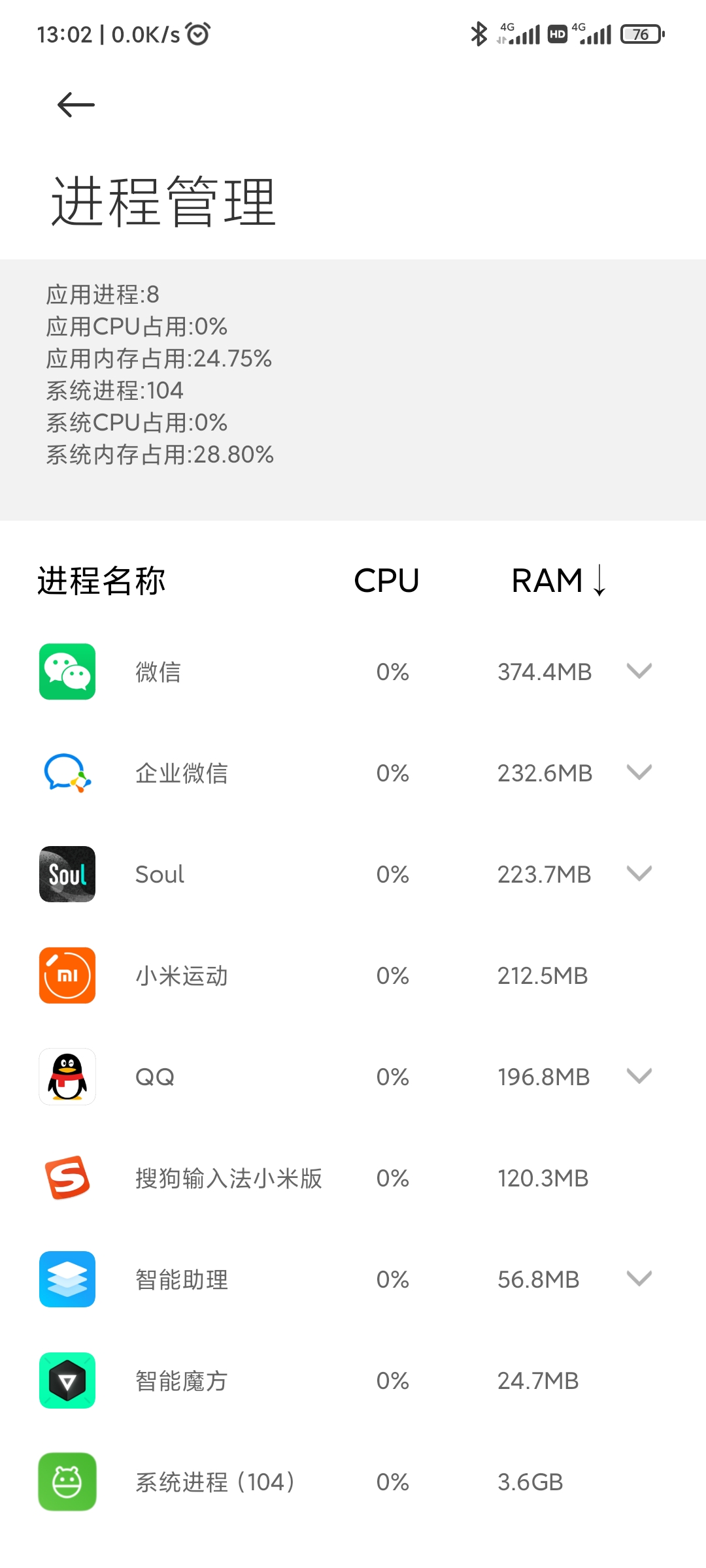Image resolution: width=706 pixels, height=1568 pixels.
Task: Sort the process list by RAM
Action: coord(559,580)
